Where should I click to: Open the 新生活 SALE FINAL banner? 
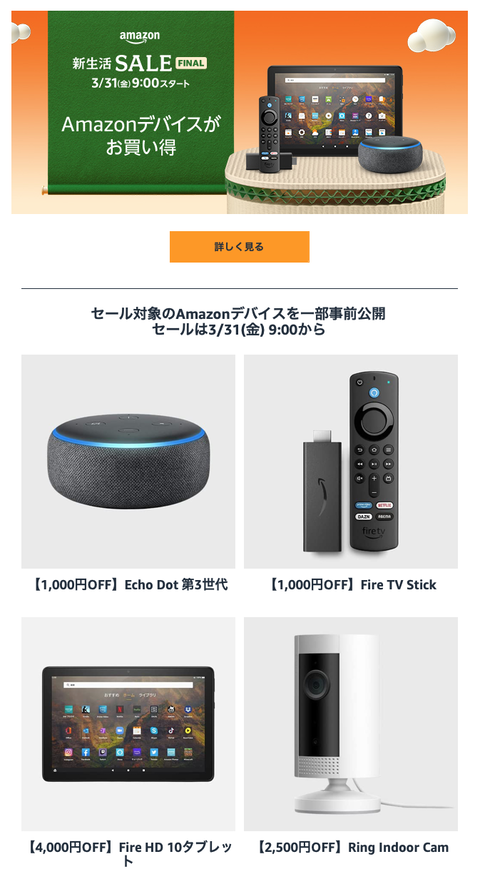click(x=239, y=112)
